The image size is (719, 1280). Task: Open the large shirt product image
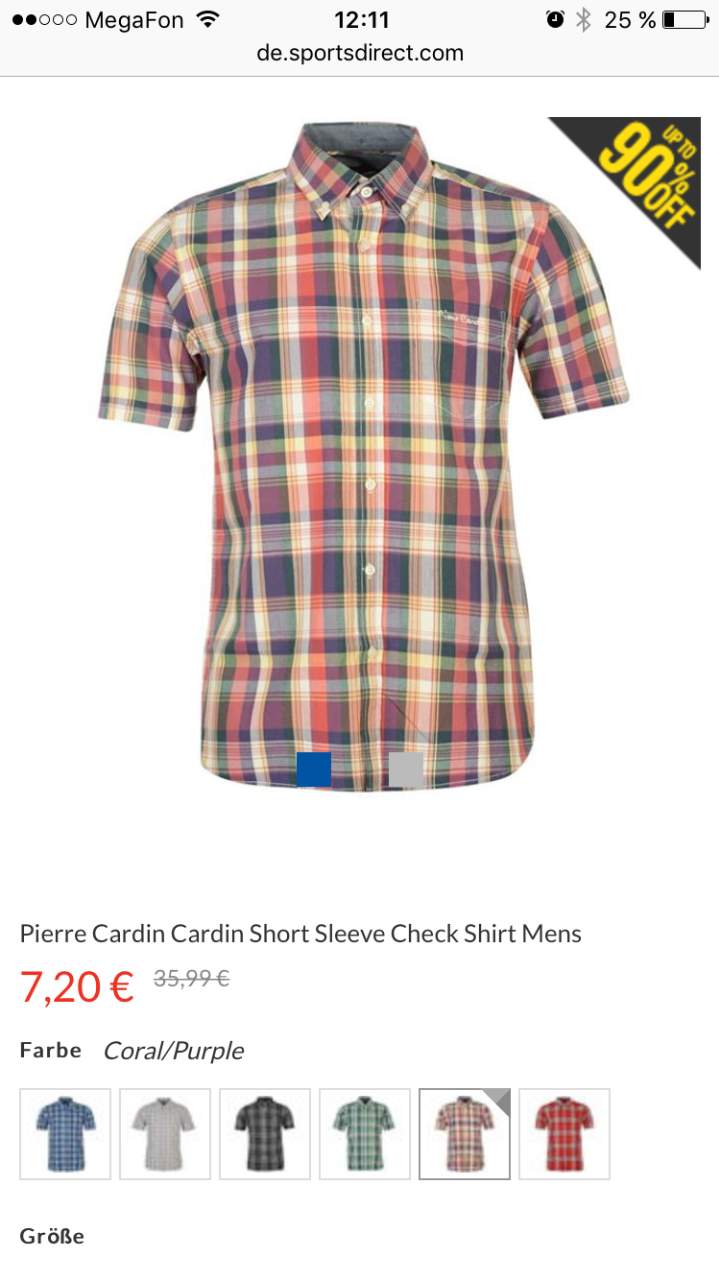point(363,455)
